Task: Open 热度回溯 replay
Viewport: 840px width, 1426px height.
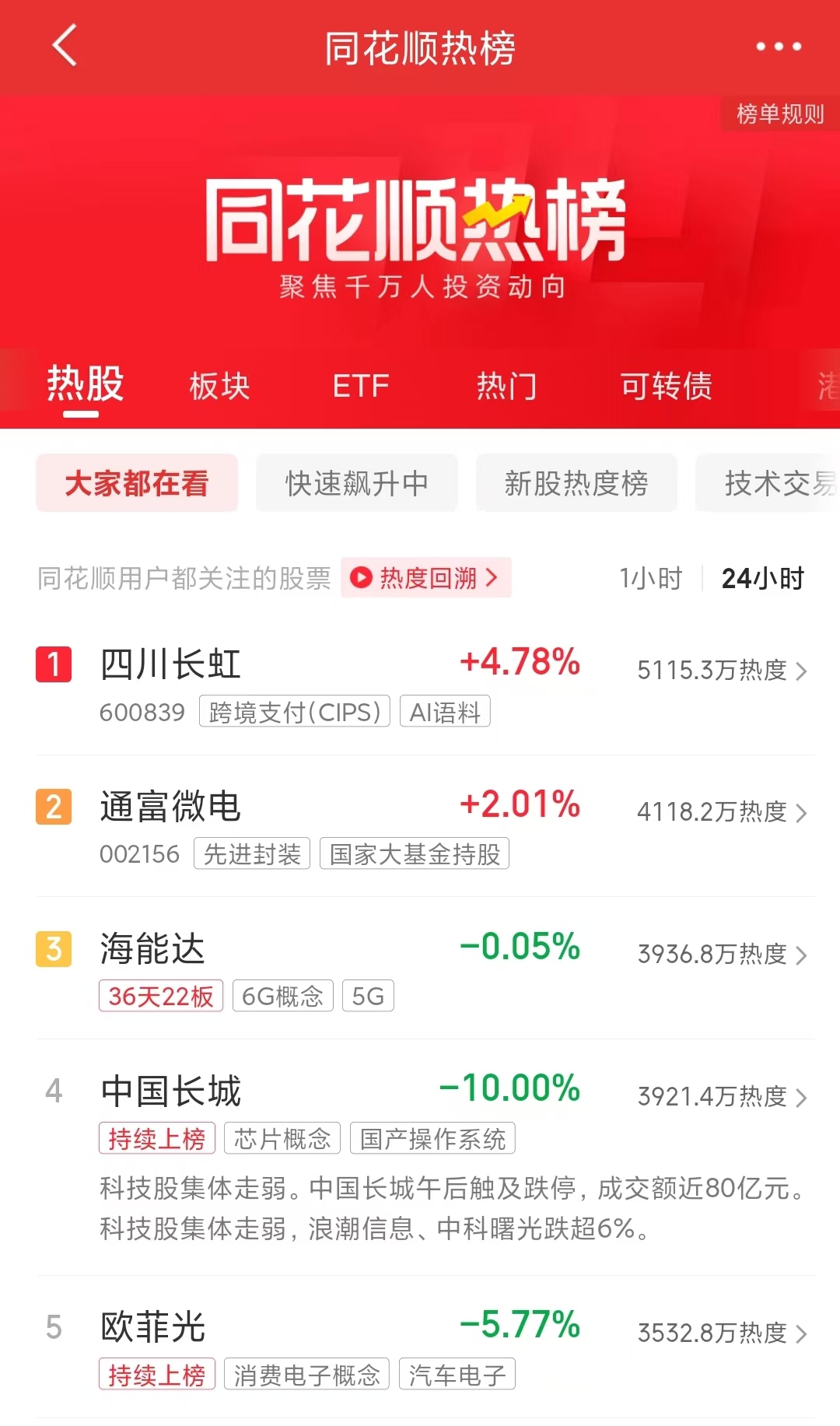Action: (x=425, y=577)
